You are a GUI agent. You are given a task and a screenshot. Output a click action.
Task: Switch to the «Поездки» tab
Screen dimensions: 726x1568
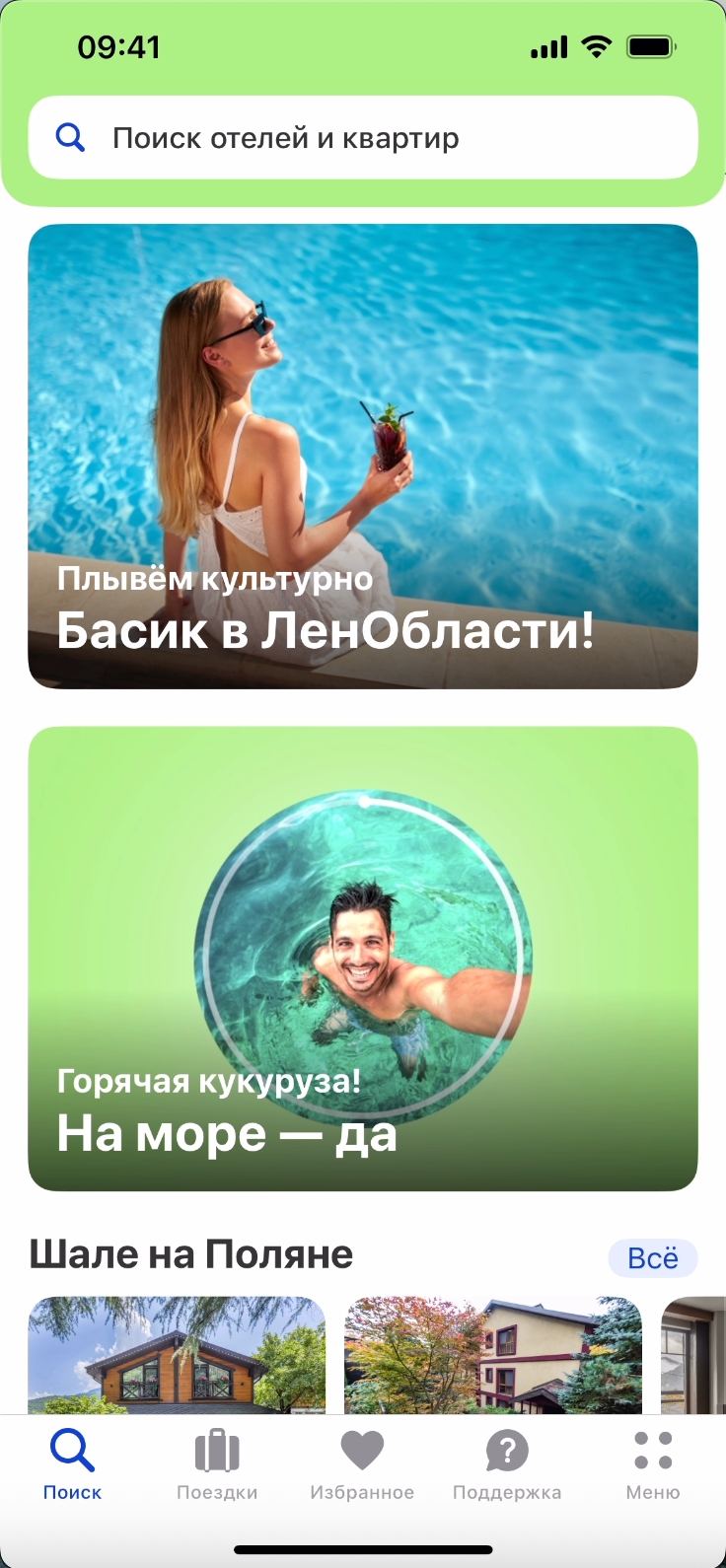click(x=217, y=1464)
